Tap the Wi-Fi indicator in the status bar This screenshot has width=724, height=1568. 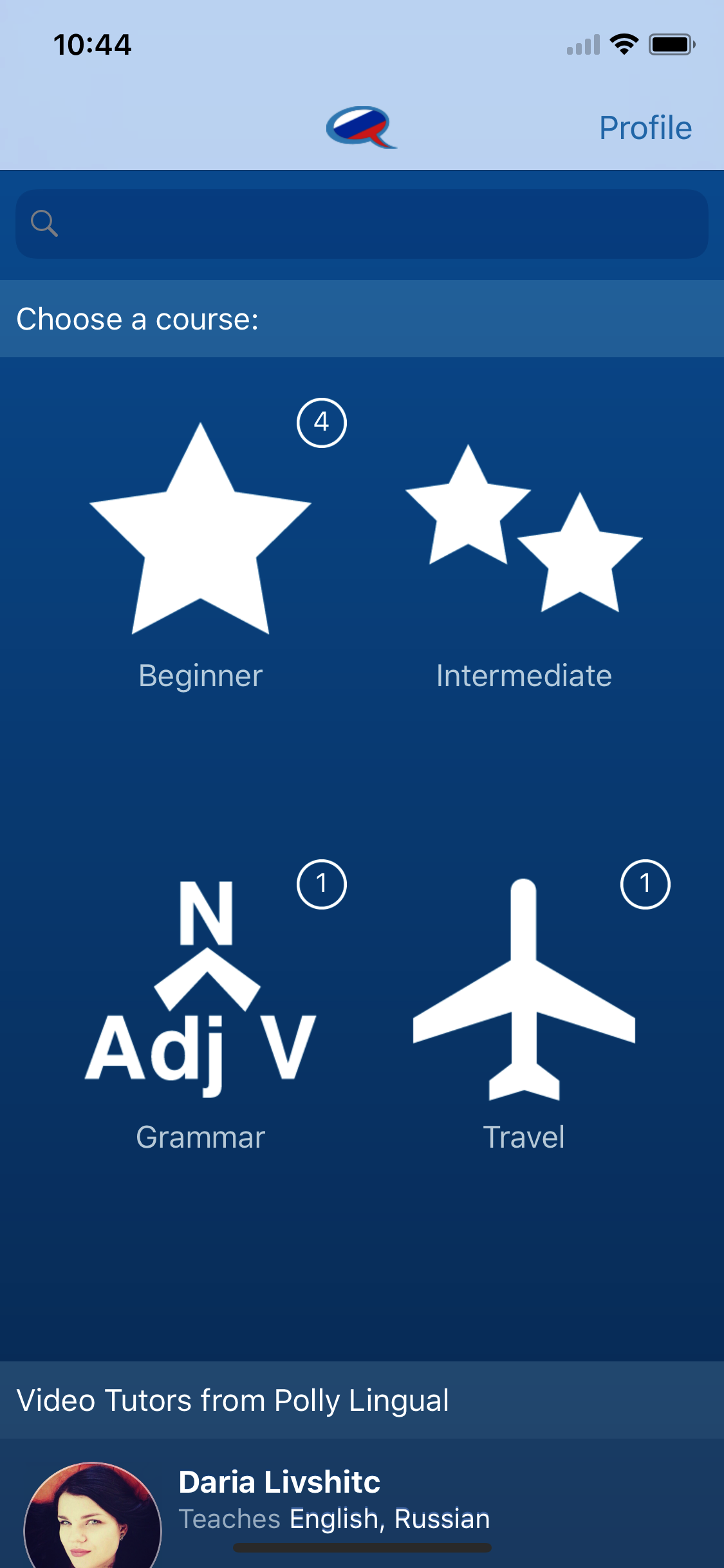tap(622, 44)
